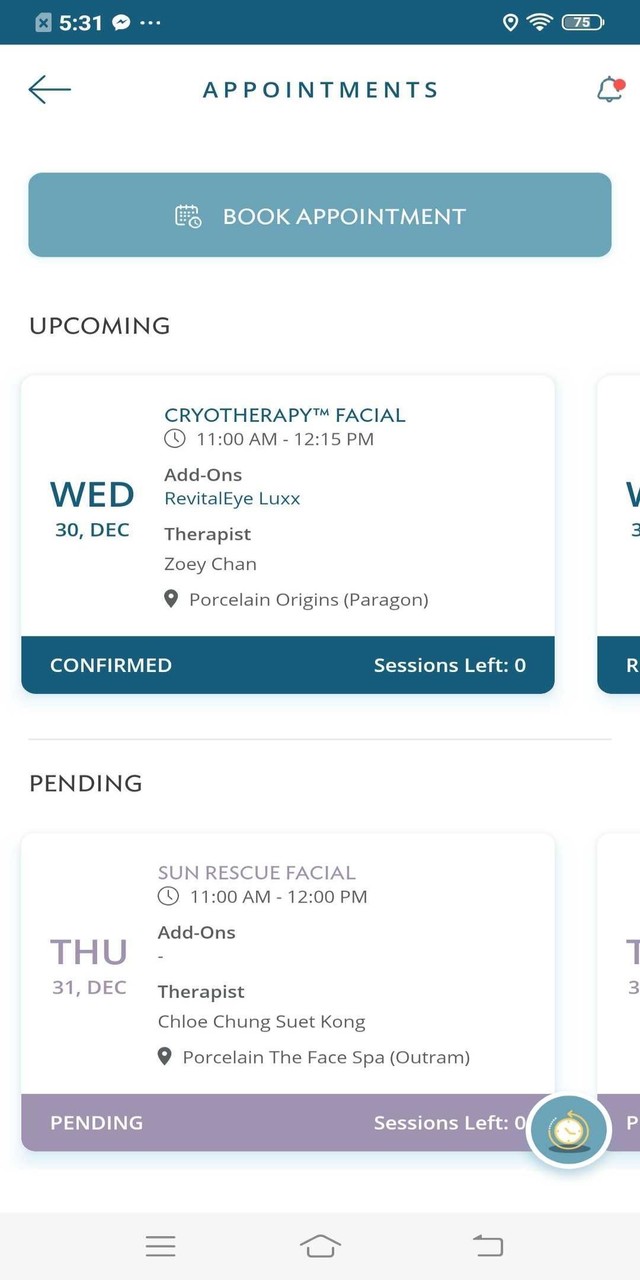Image resolution: width=640 pixels, height=1280 pixels.
Task: Open the Sun Rescue Facial pending appointment
Action: 288,965
